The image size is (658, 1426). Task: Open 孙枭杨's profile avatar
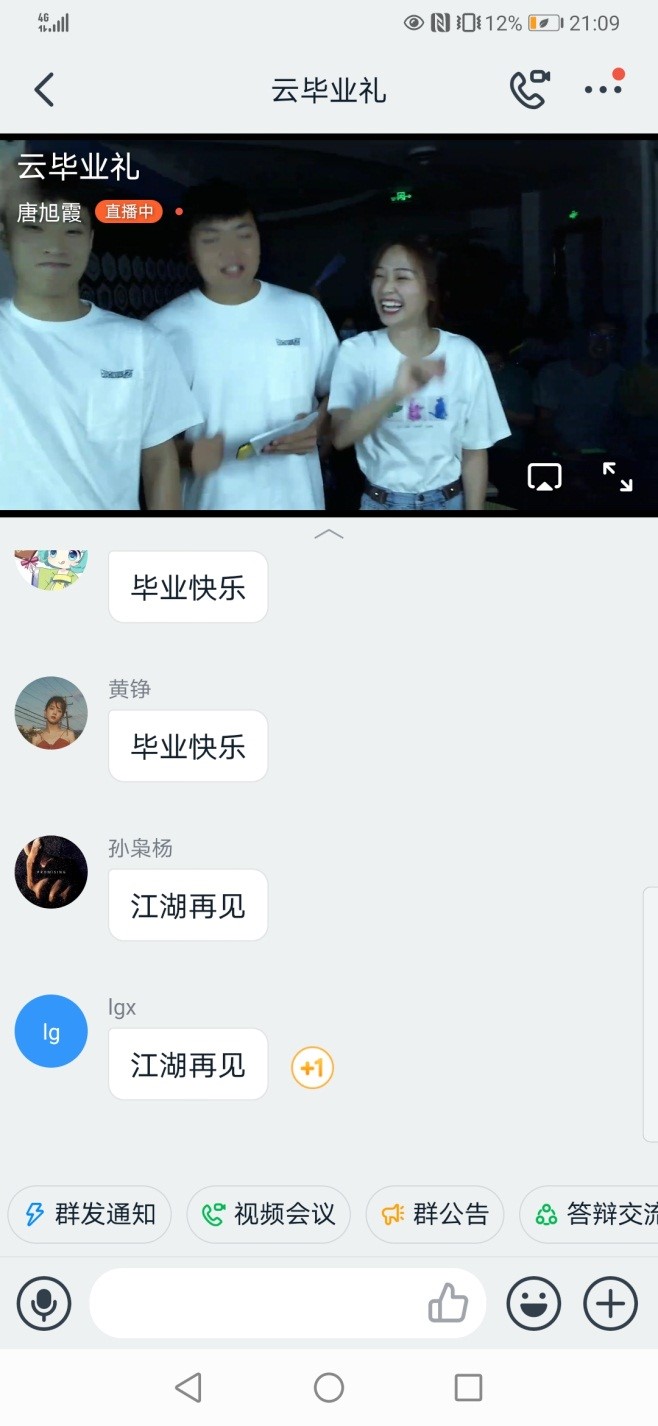51,872
